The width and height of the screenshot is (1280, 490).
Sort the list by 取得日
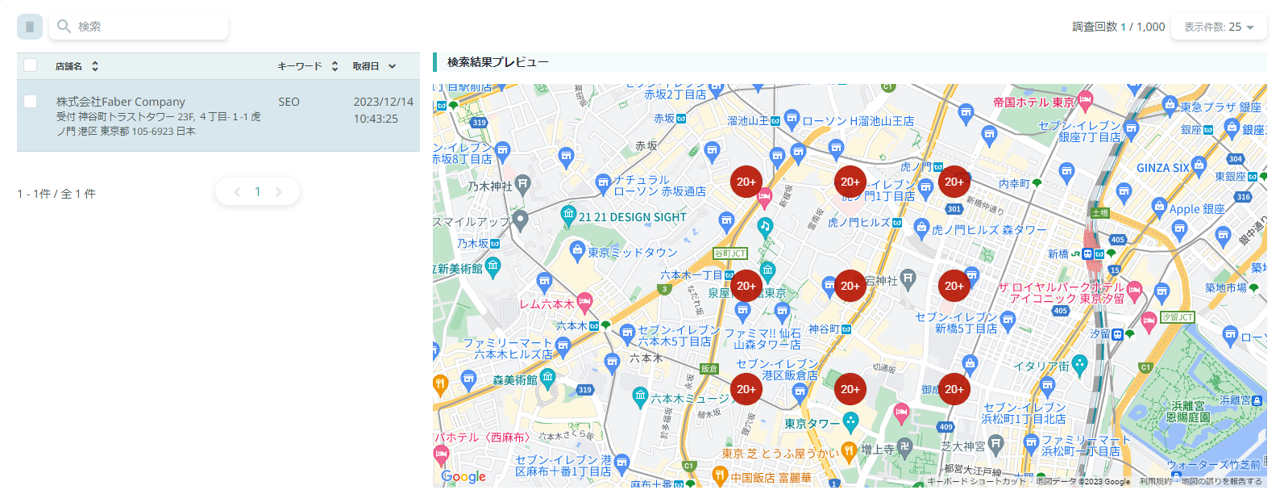pos(391,66)
